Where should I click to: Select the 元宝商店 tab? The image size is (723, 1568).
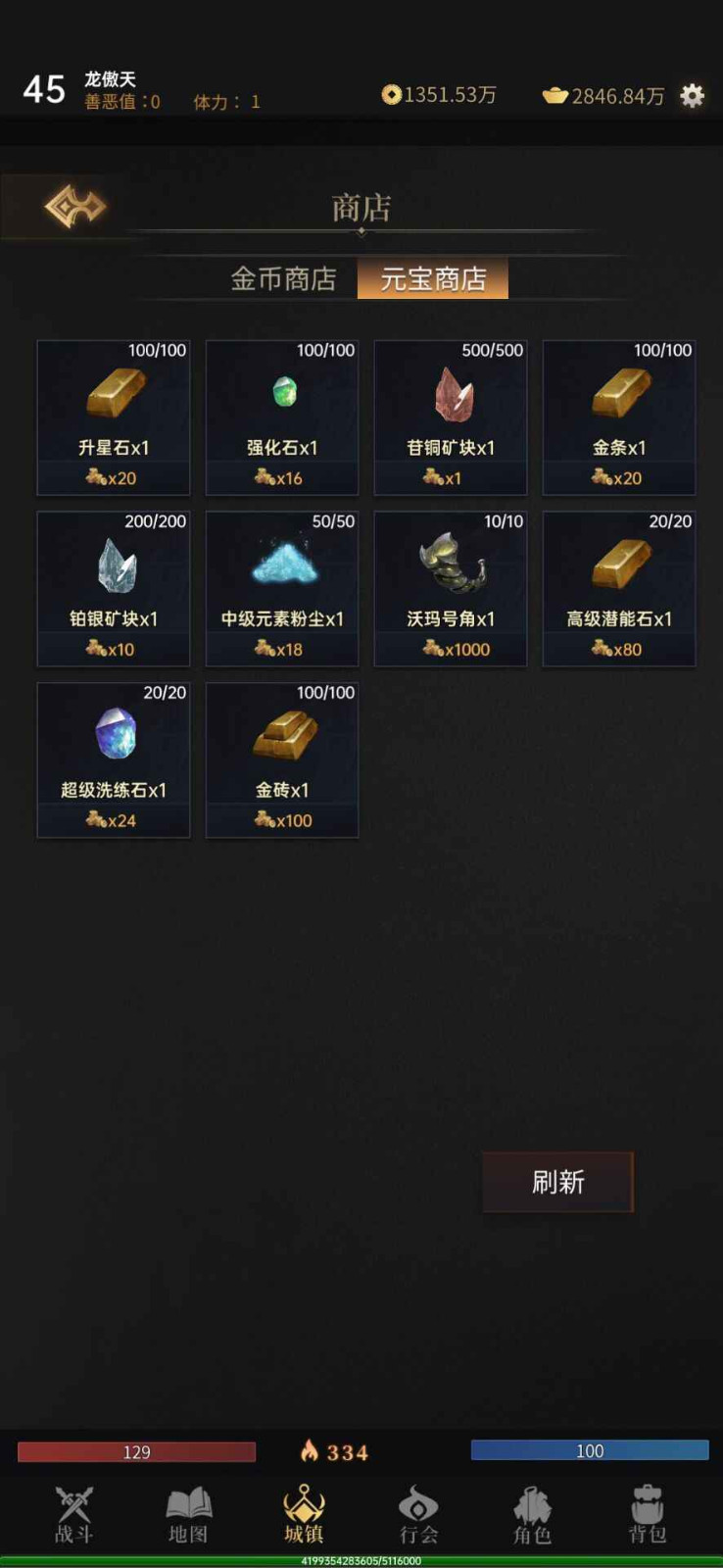coord(433,279)
